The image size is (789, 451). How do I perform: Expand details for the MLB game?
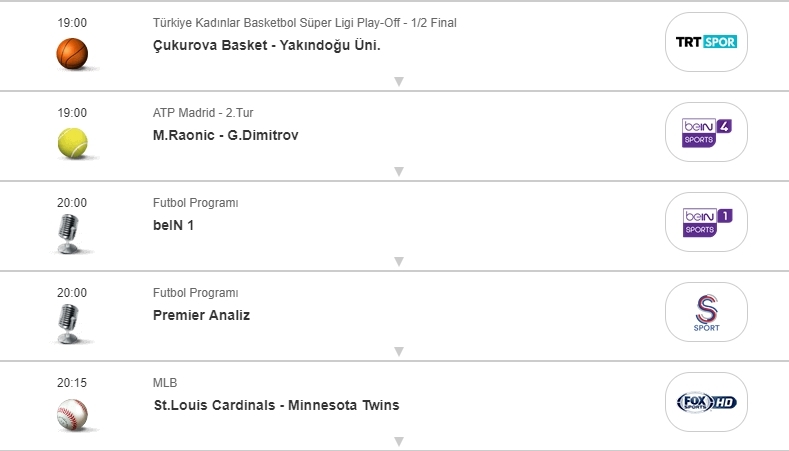tap(398, 441)
